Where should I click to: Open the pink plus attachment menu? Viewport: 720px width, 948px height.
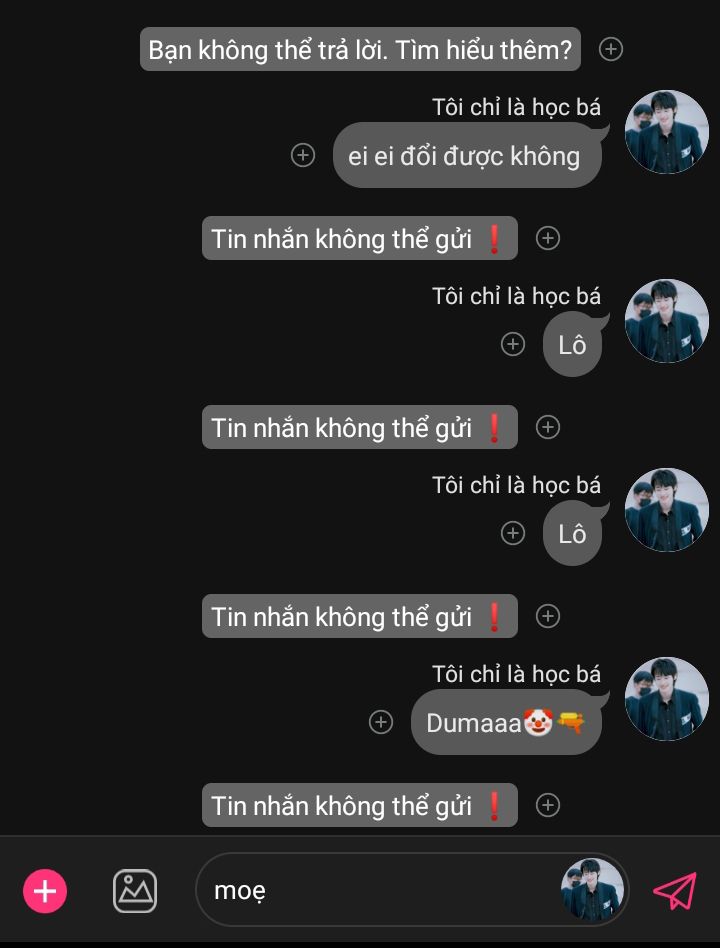[x=45, y=890]
